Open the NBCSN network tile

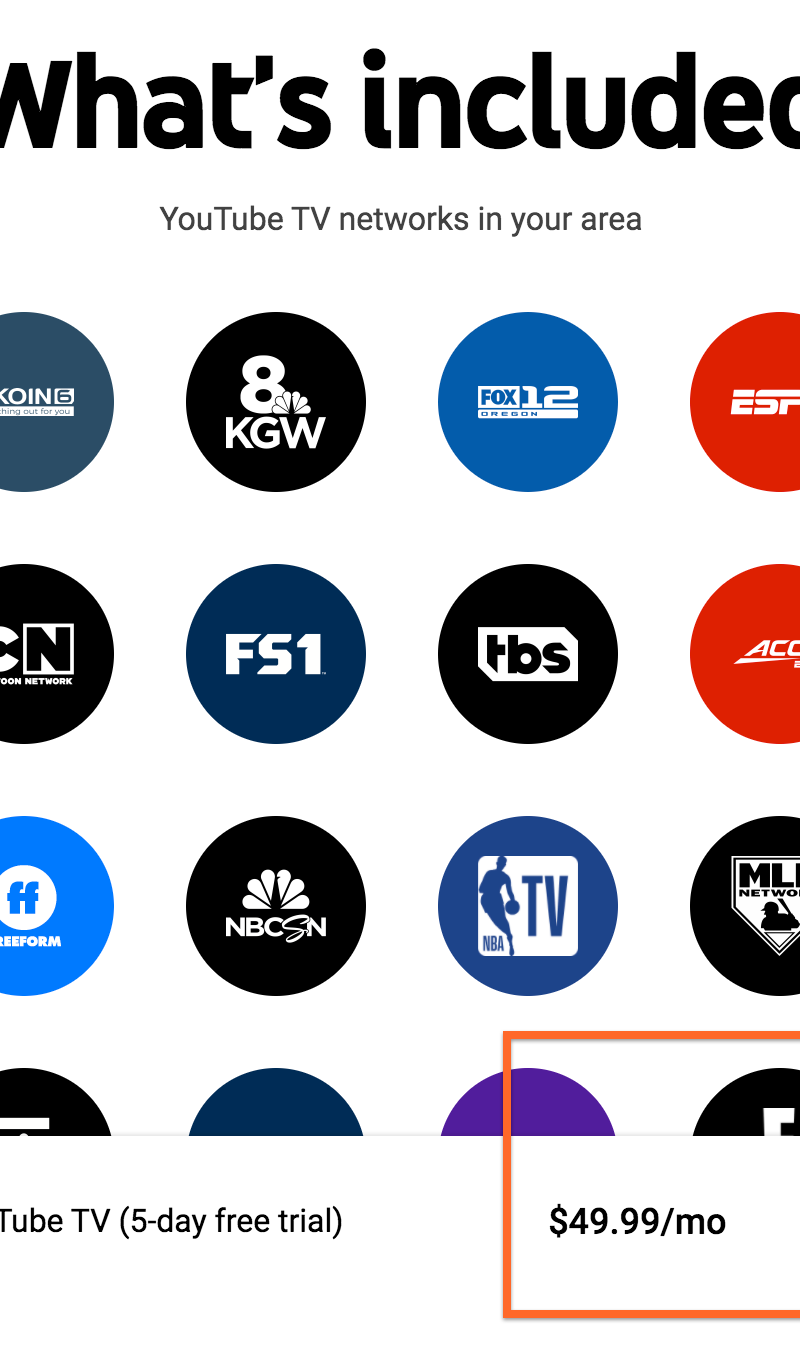tap(276, 906)
